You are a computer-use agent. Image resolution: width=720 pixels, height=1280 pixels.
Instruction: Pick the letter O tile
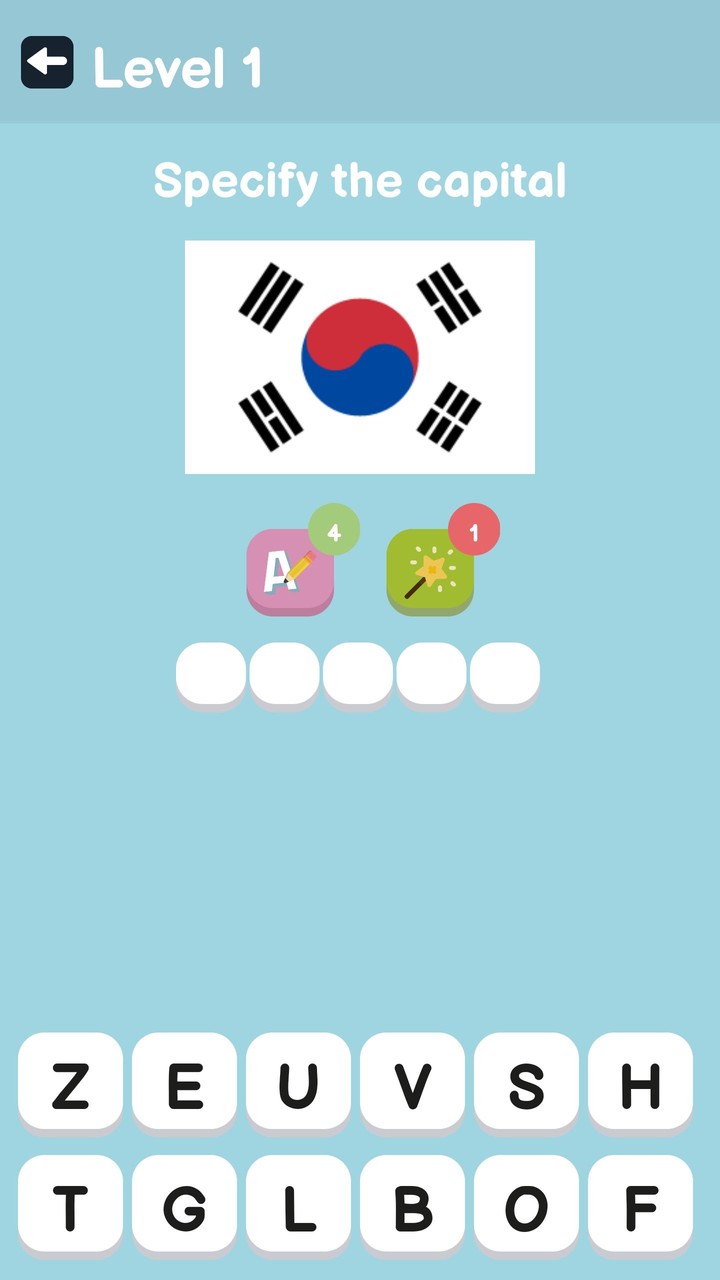pos(526,1205)
